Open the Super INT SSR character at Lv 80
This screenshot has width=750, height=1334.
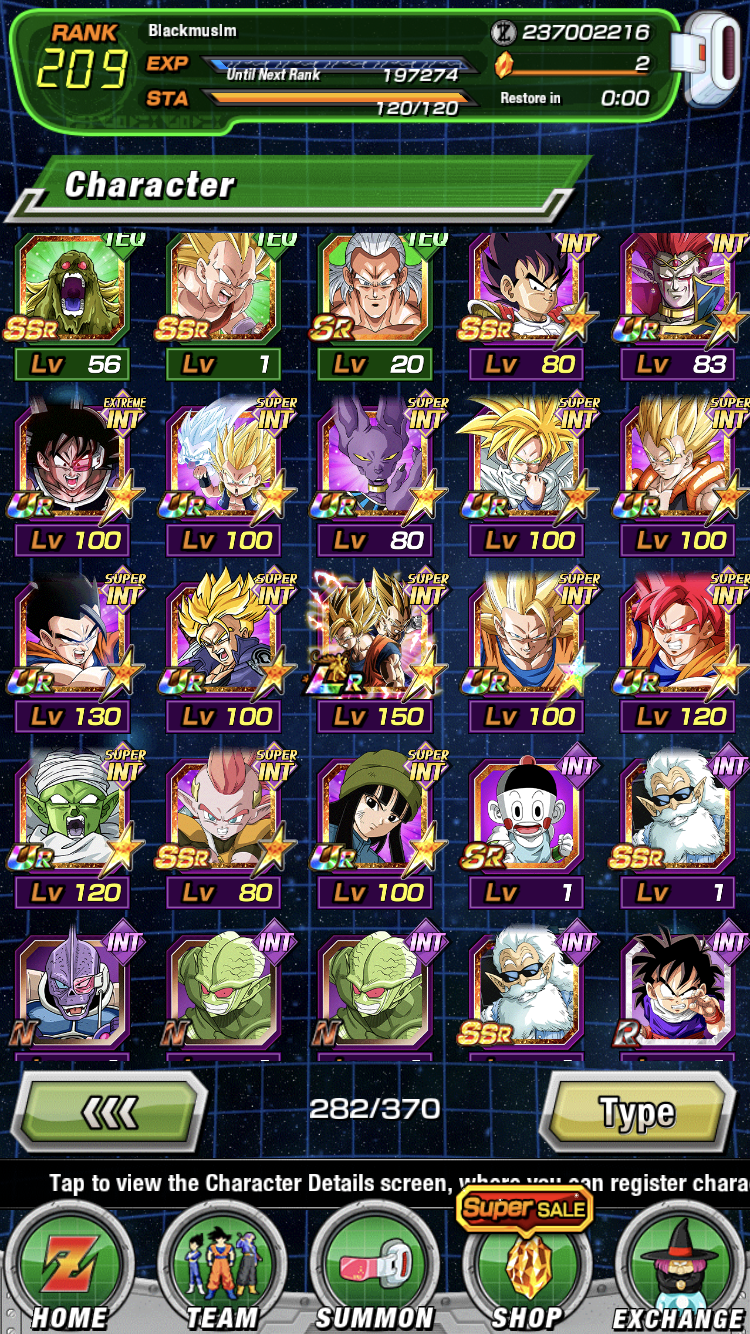point(224,826)
